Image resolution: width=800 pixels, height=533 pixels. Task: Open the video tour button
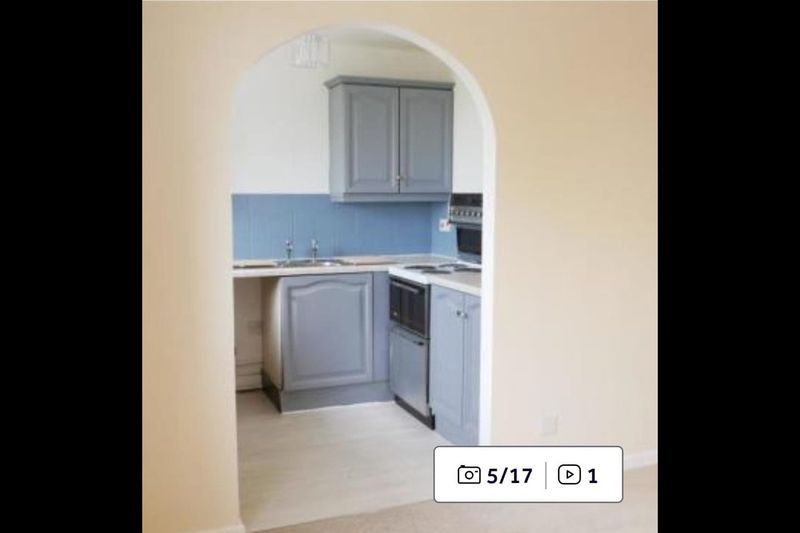click(x=578, y=475)
